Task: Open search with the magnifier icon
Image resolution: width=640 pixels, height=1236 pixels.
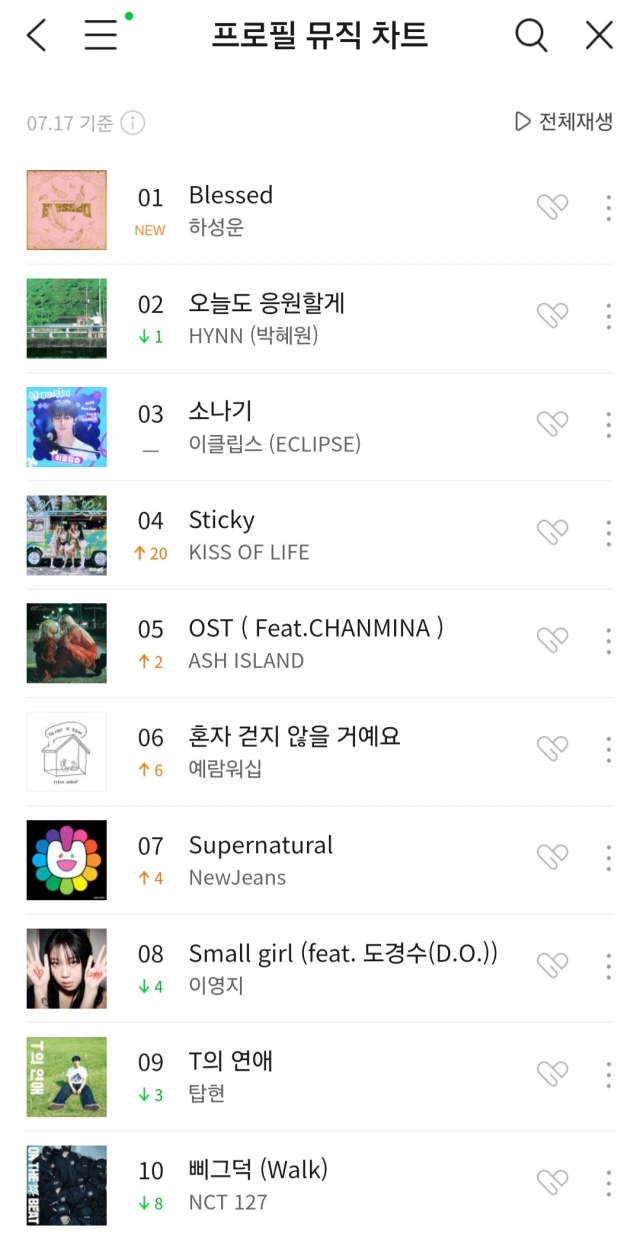Action: (531, 36)
